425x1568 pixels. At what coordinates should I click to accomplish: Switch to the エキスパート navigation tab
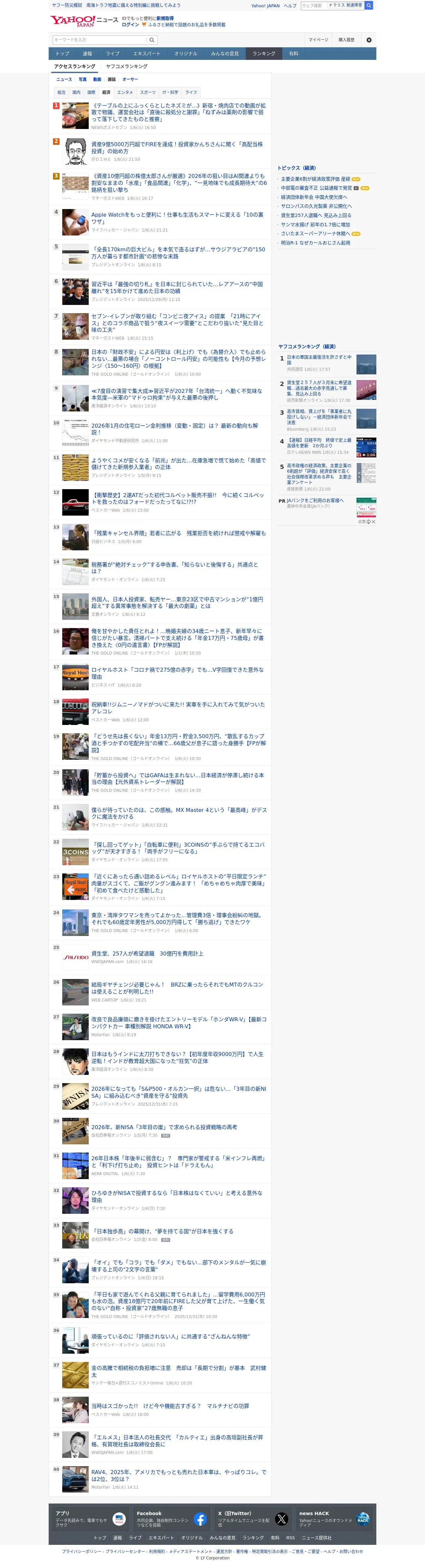click(147, 54)
